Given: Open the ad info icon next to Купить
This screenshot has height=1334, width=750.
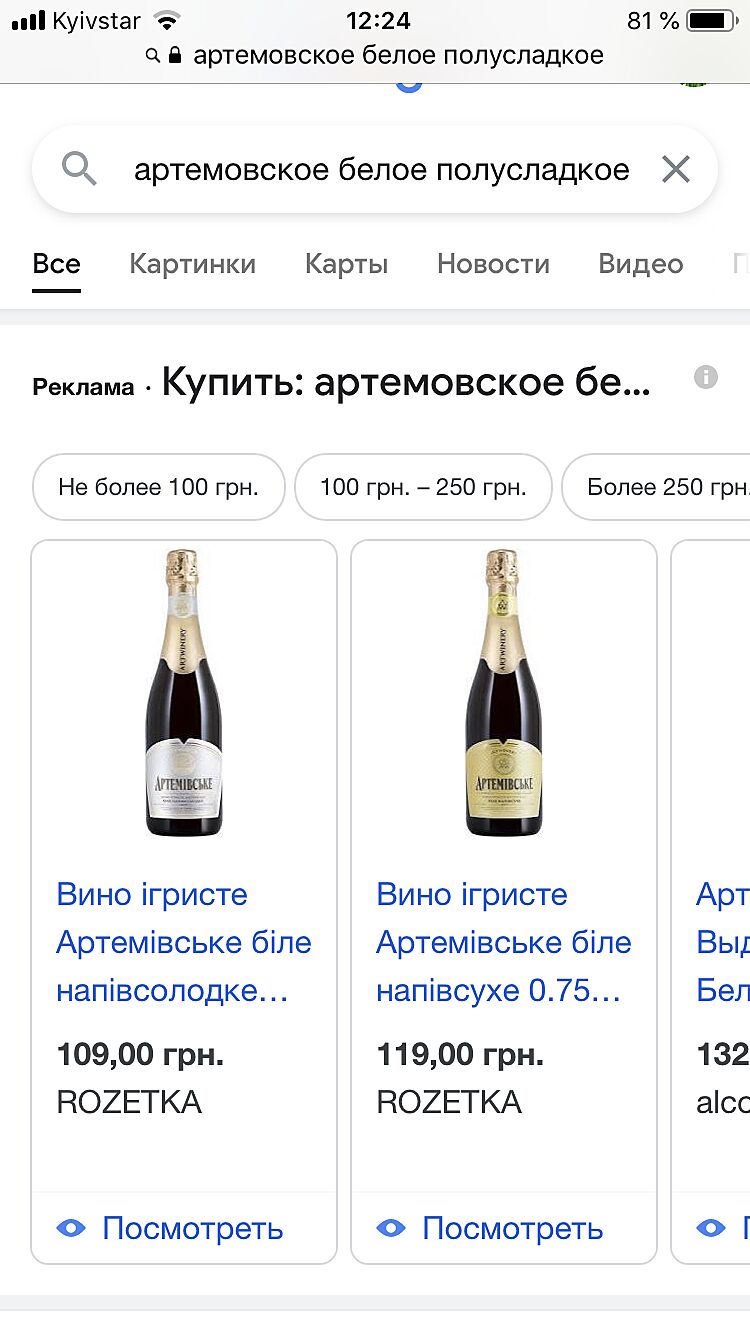Looking at the screenshot, I should tap(706, 377).
